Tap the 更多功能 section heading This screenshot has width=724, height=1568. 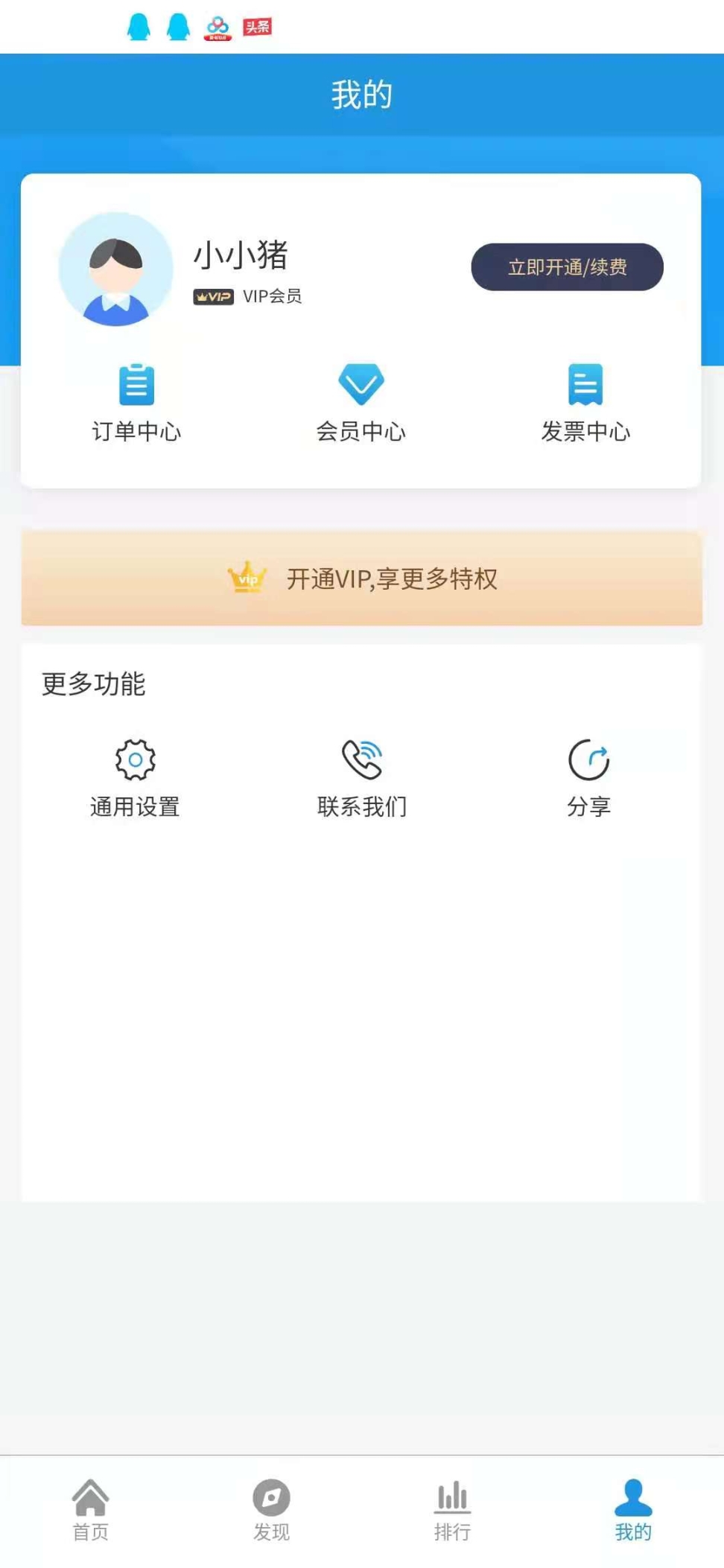(x=94, y=683)
